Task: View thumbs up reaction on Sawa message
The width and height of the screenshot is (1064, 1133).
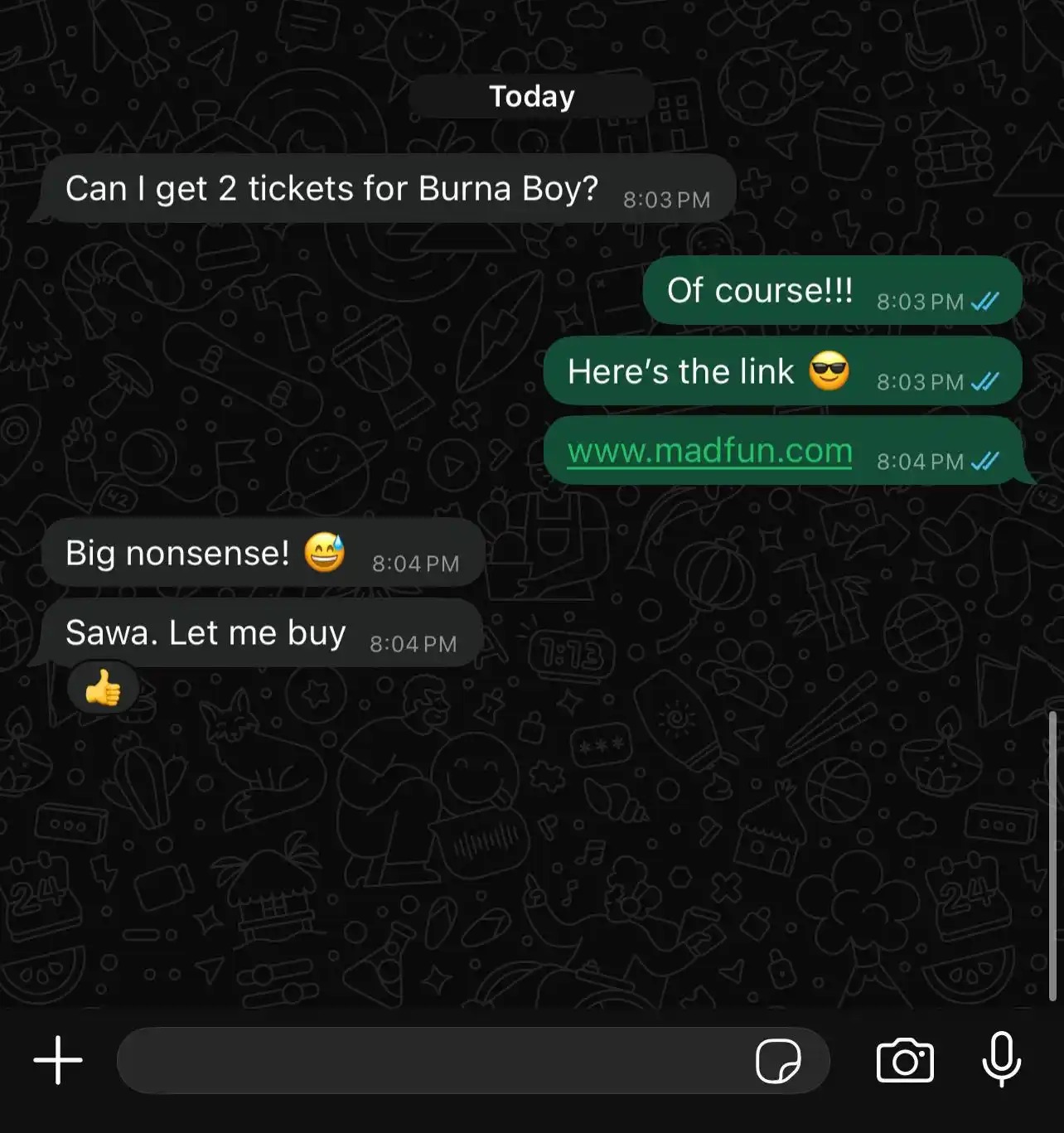Action: (x=103, y=687)
